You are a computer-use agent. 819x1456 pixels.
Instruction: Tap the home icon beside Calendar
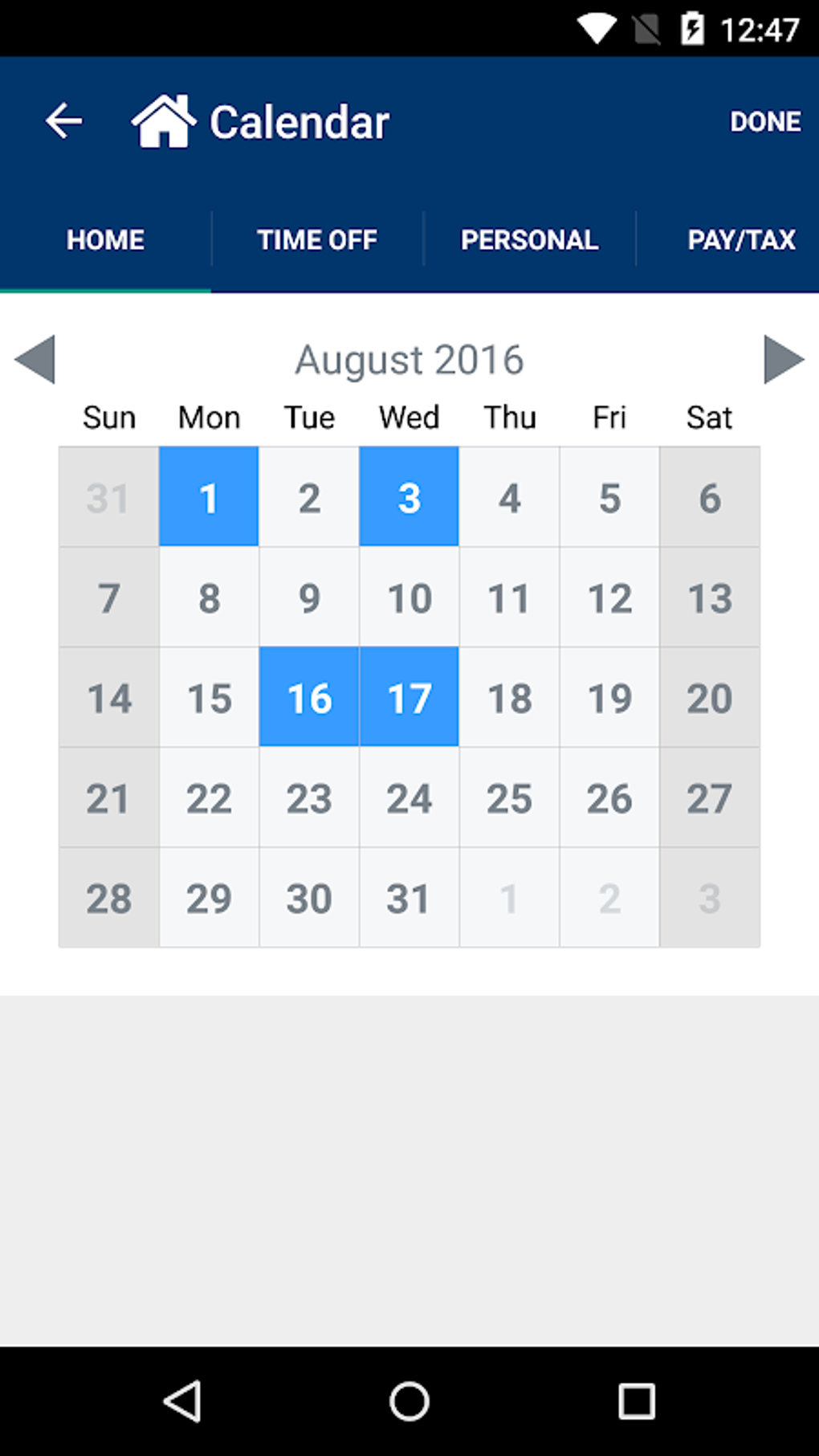(x=163, y=122)
